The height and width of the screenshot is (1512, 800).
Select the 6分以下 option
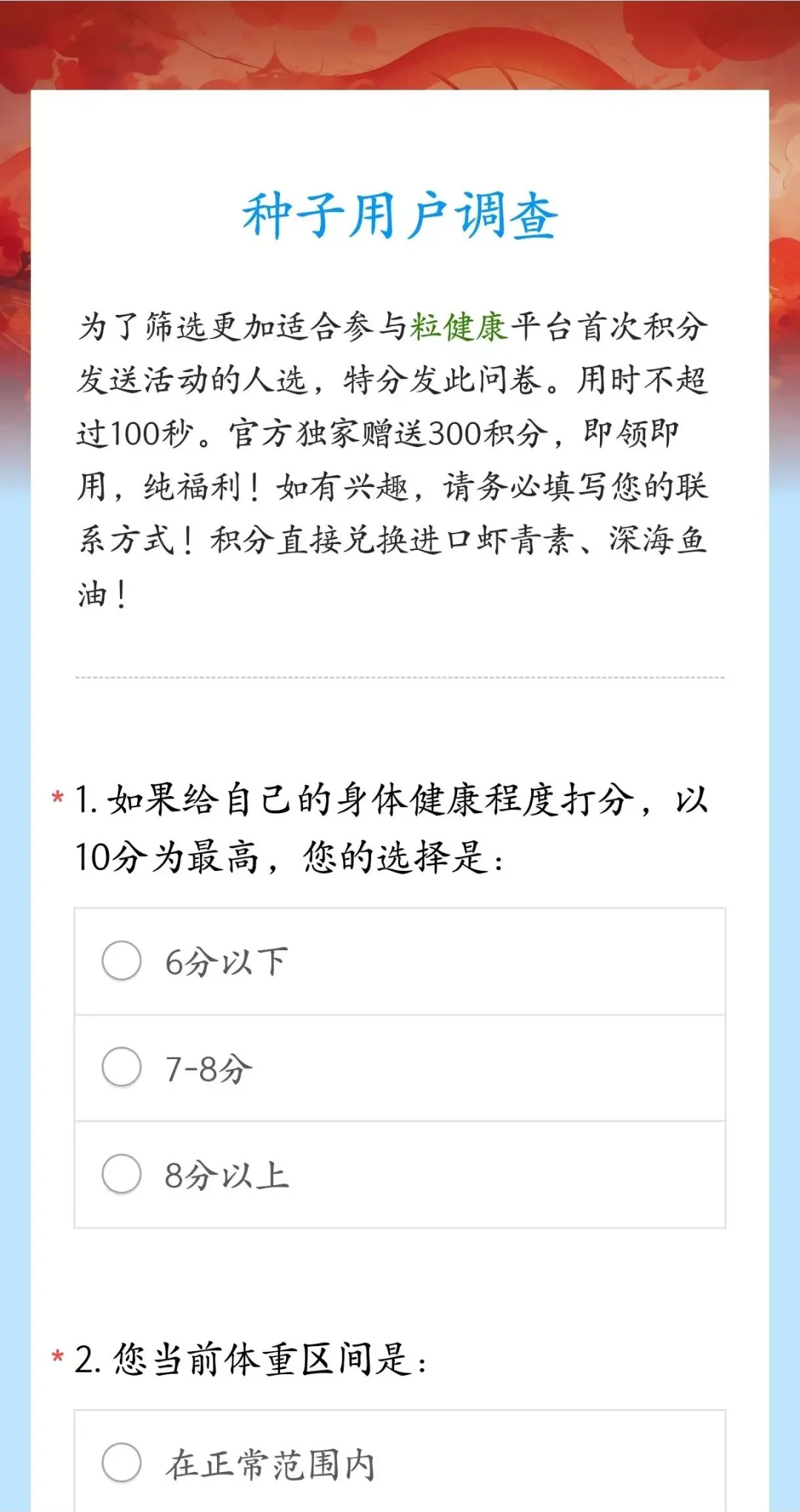click(400, 961)
